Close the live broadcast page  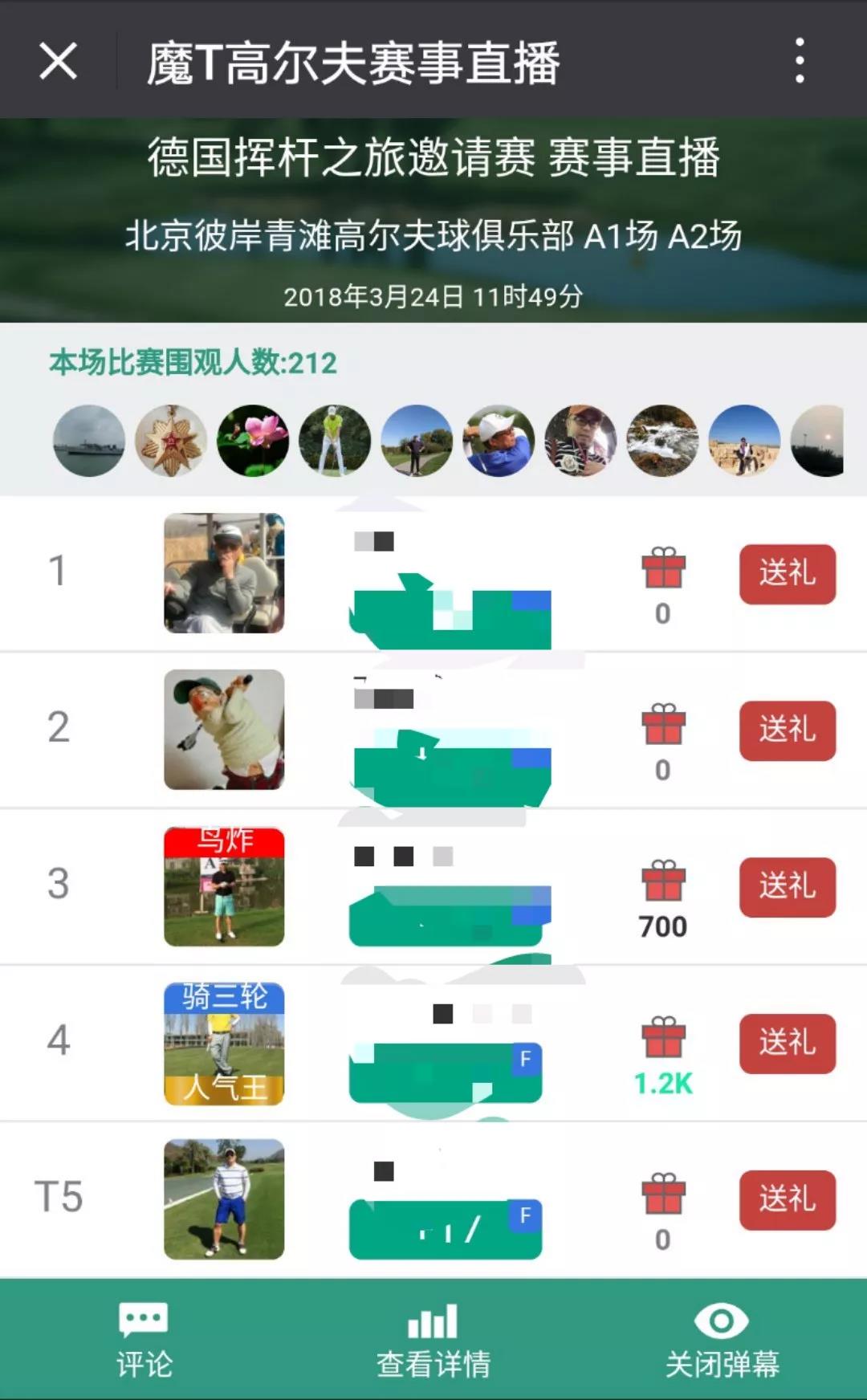tap(58, 61)
